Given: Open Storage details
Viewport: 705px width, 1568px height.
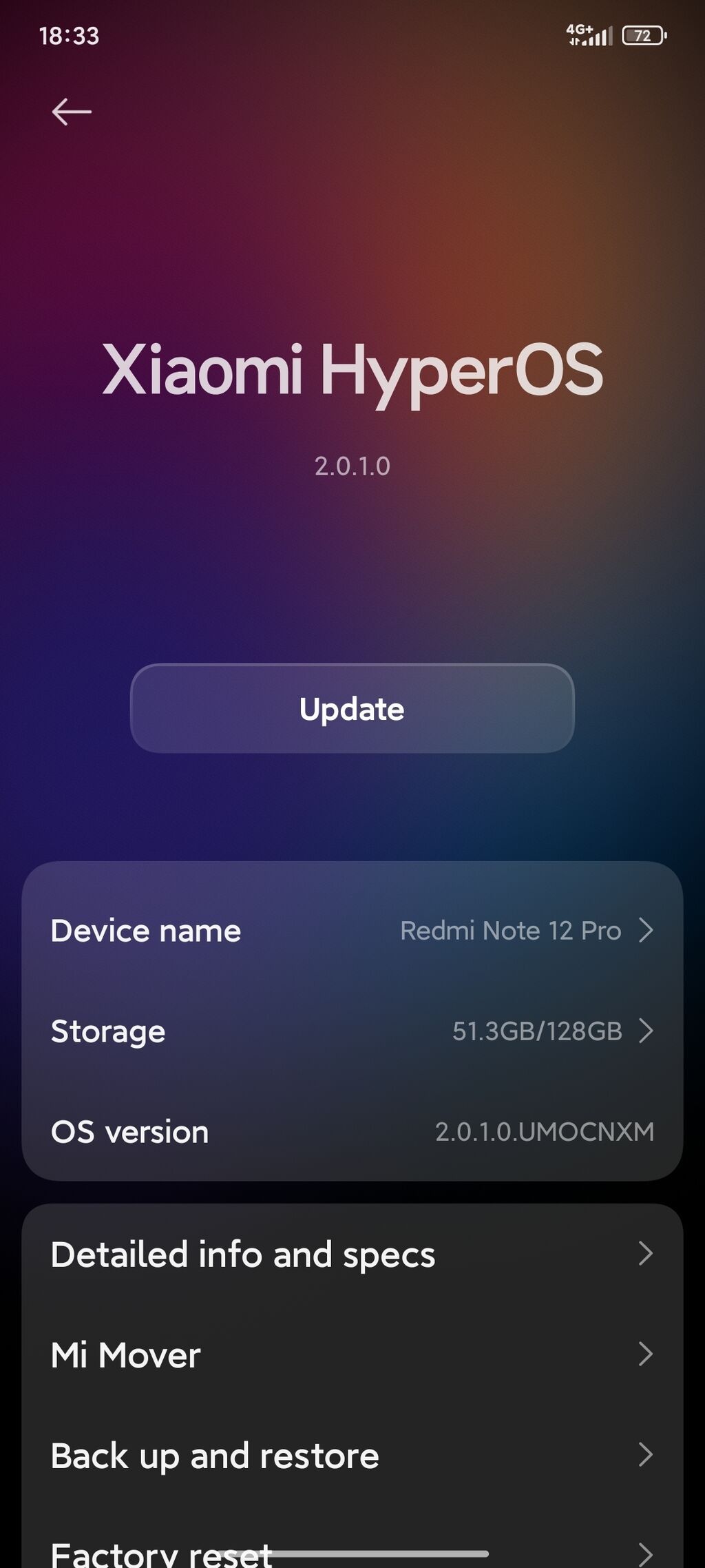Looking at the screenshot, I should click(x=352, y=1031).
